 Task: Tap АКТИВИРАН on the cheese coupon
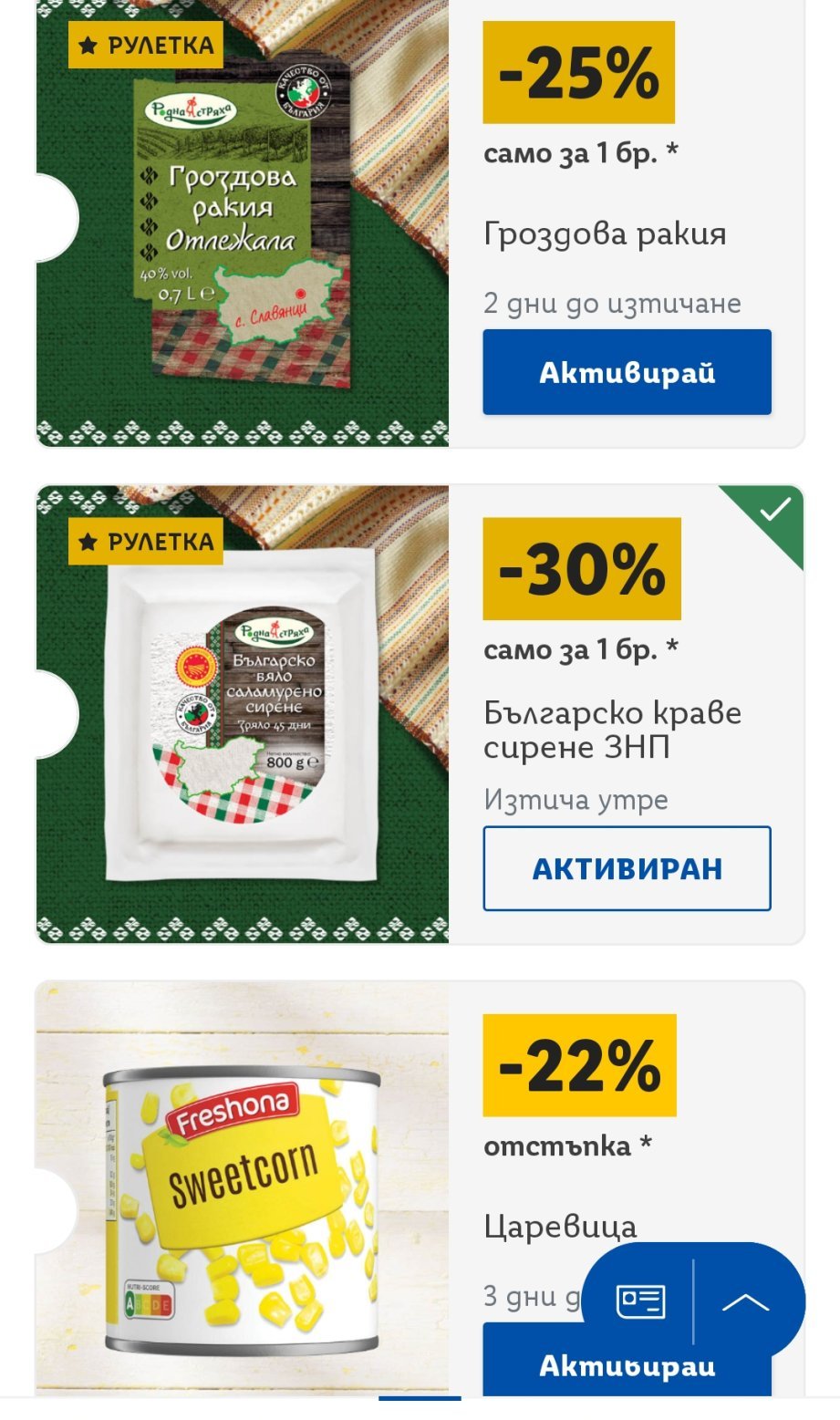(627, 868)
